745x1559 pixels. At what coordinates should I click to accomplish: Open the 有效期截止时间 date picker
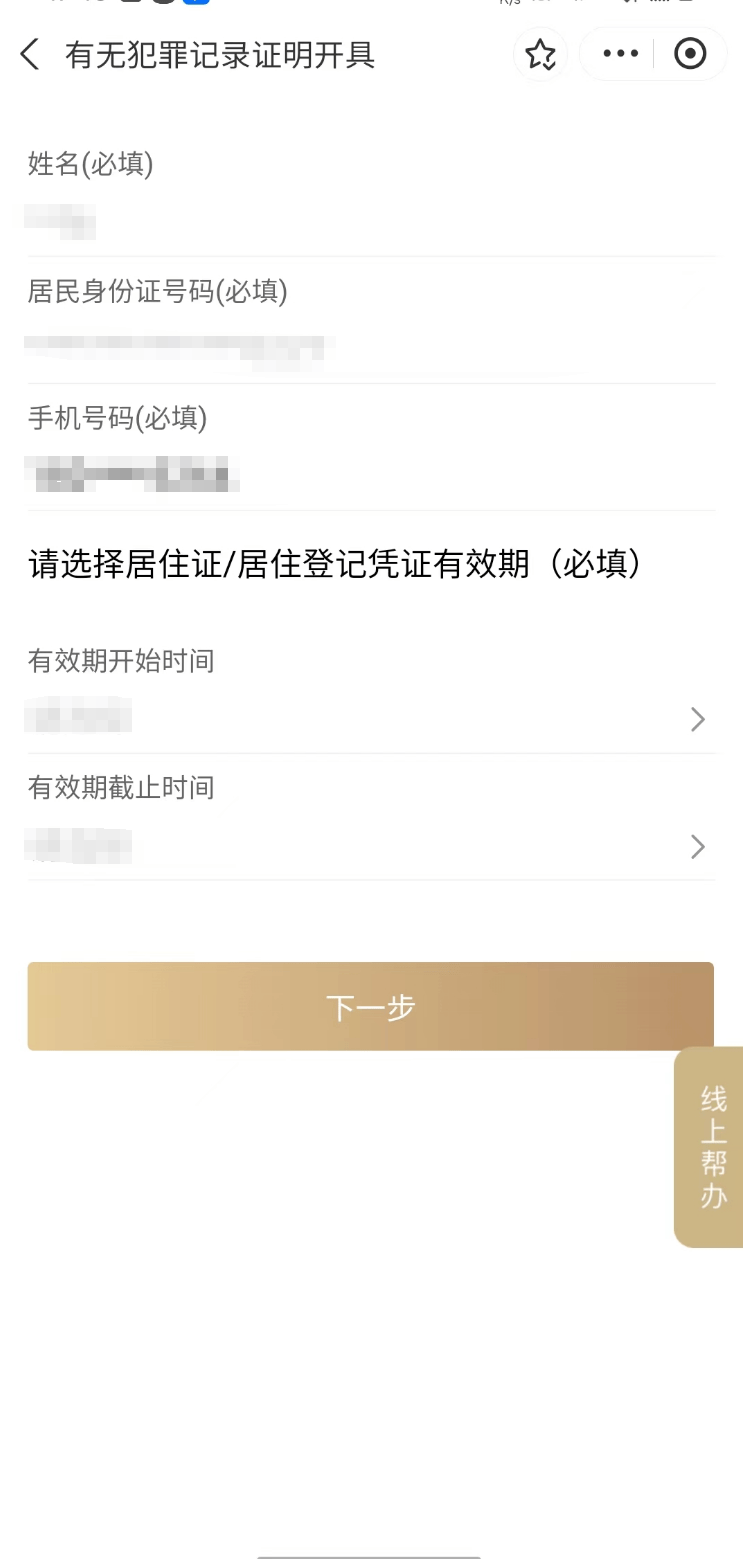(x=370, y=845)
